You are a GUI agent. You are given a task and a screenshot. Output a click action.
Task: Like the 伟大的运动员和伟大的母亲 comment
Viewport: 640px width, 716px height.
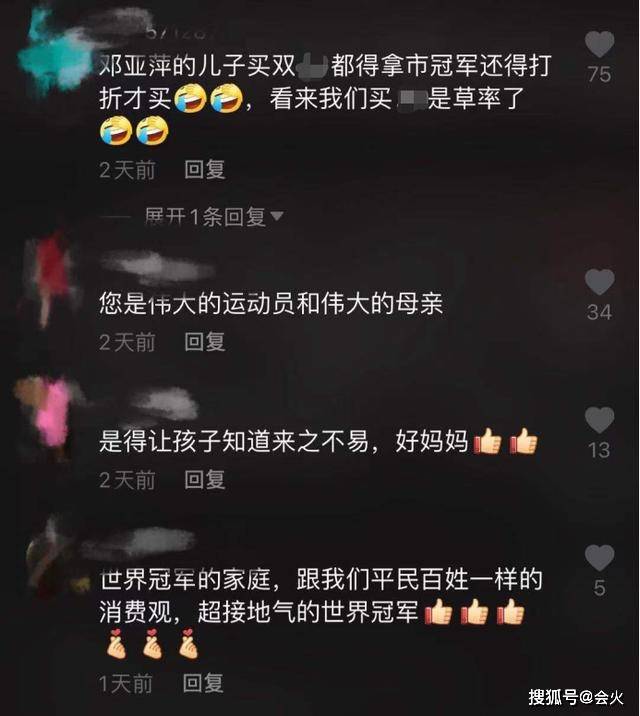(x=599, y=282)
